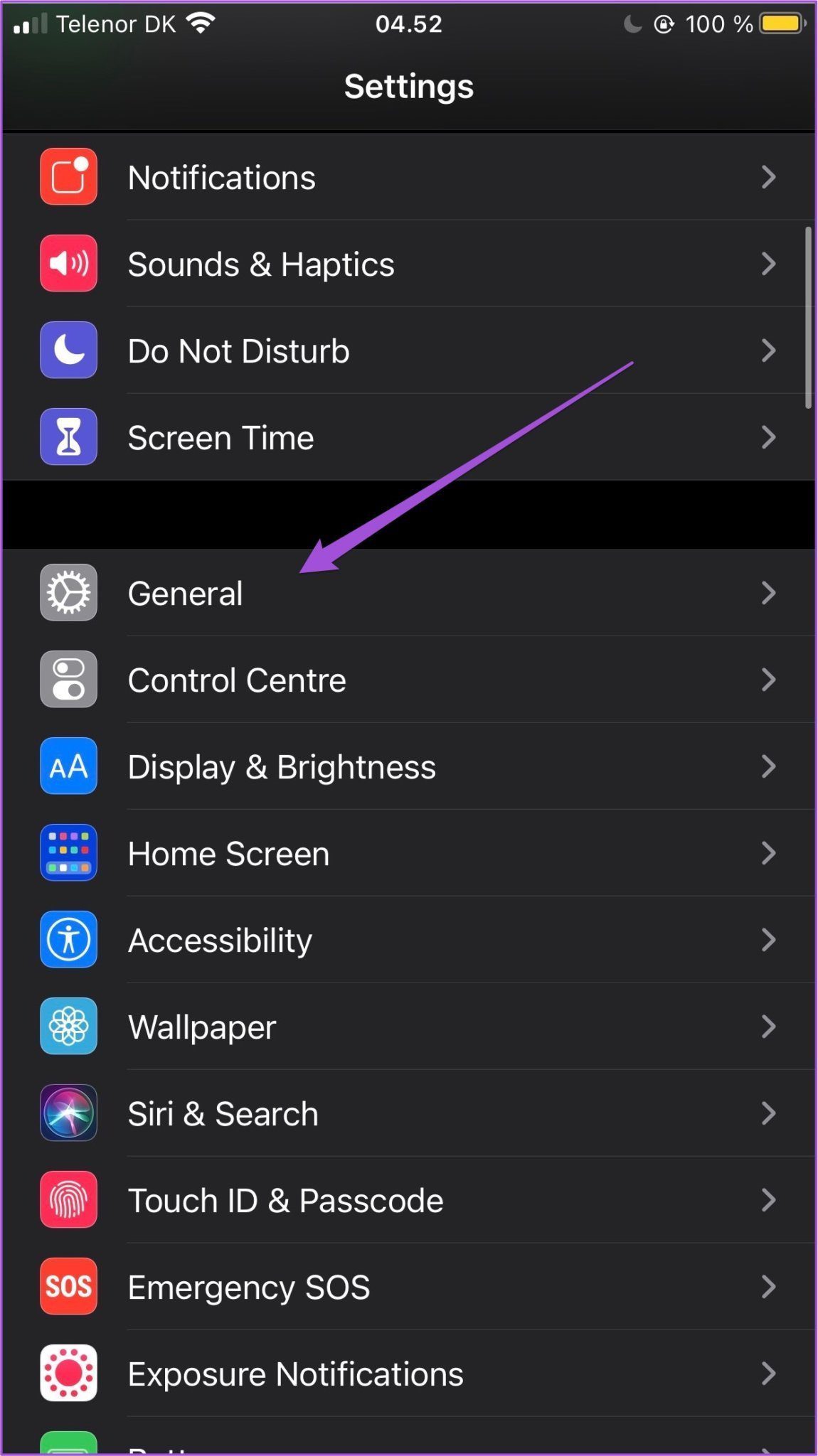The image size is (818, 1456).
Task: Choose the Wallpaper row
Action: [x=409, y=1027]
